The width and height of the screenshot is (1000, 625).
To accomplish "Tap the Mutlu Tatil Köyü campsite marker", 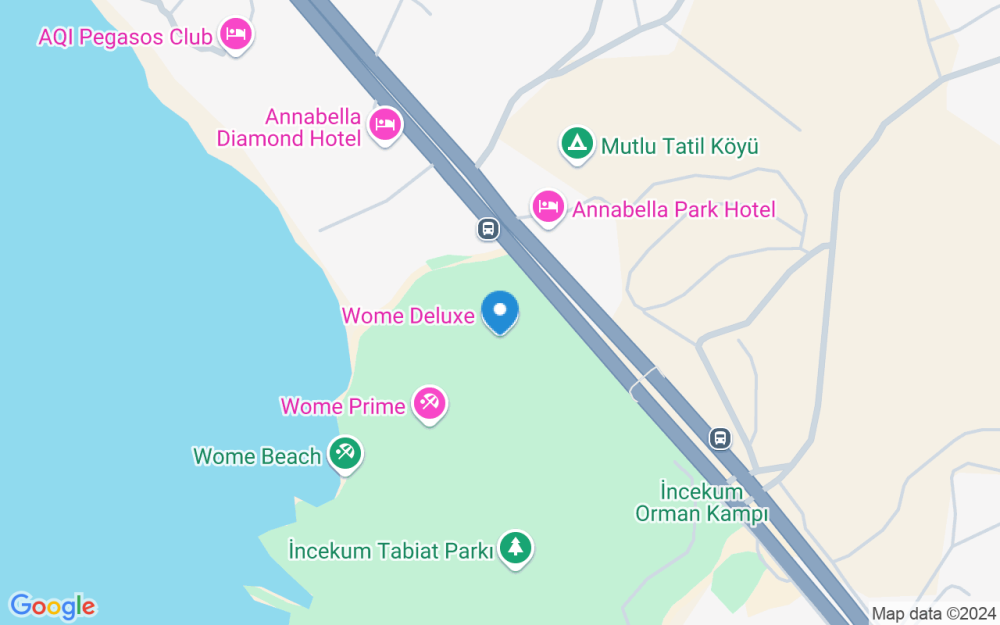I will (x=575, y=144).
